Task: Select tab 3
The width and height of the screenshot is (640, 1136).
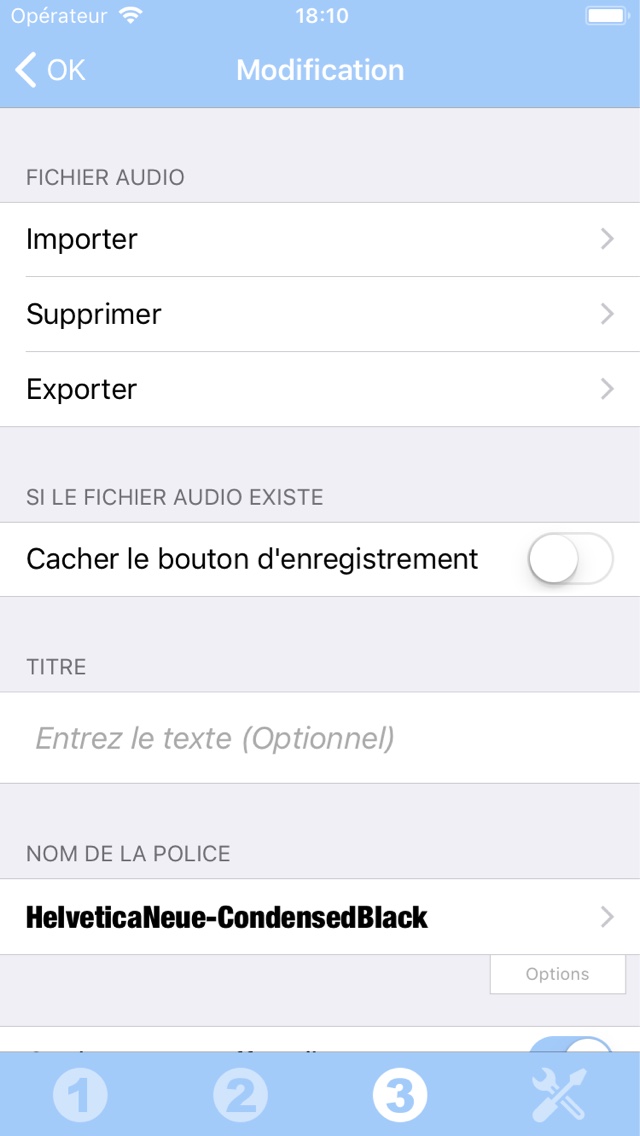Action: (x=400, y=1094)
